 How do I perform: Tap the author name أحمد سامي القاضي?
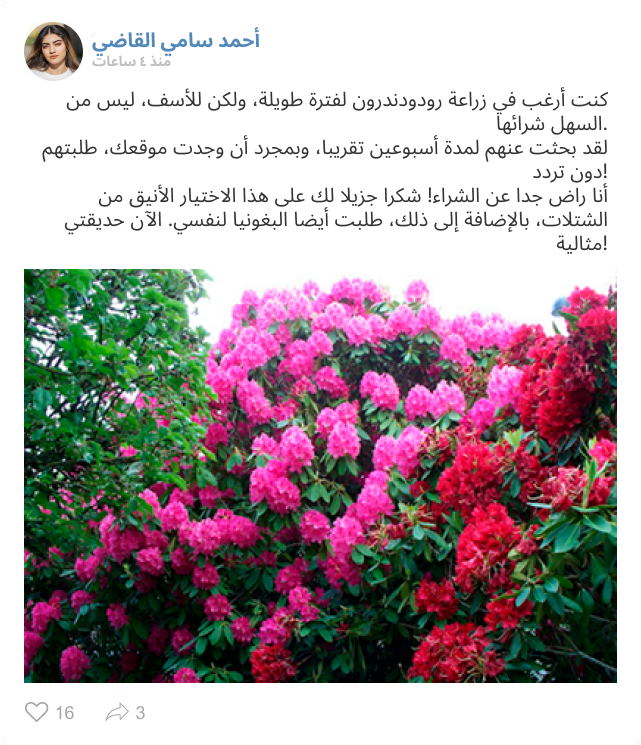(176, 41)
